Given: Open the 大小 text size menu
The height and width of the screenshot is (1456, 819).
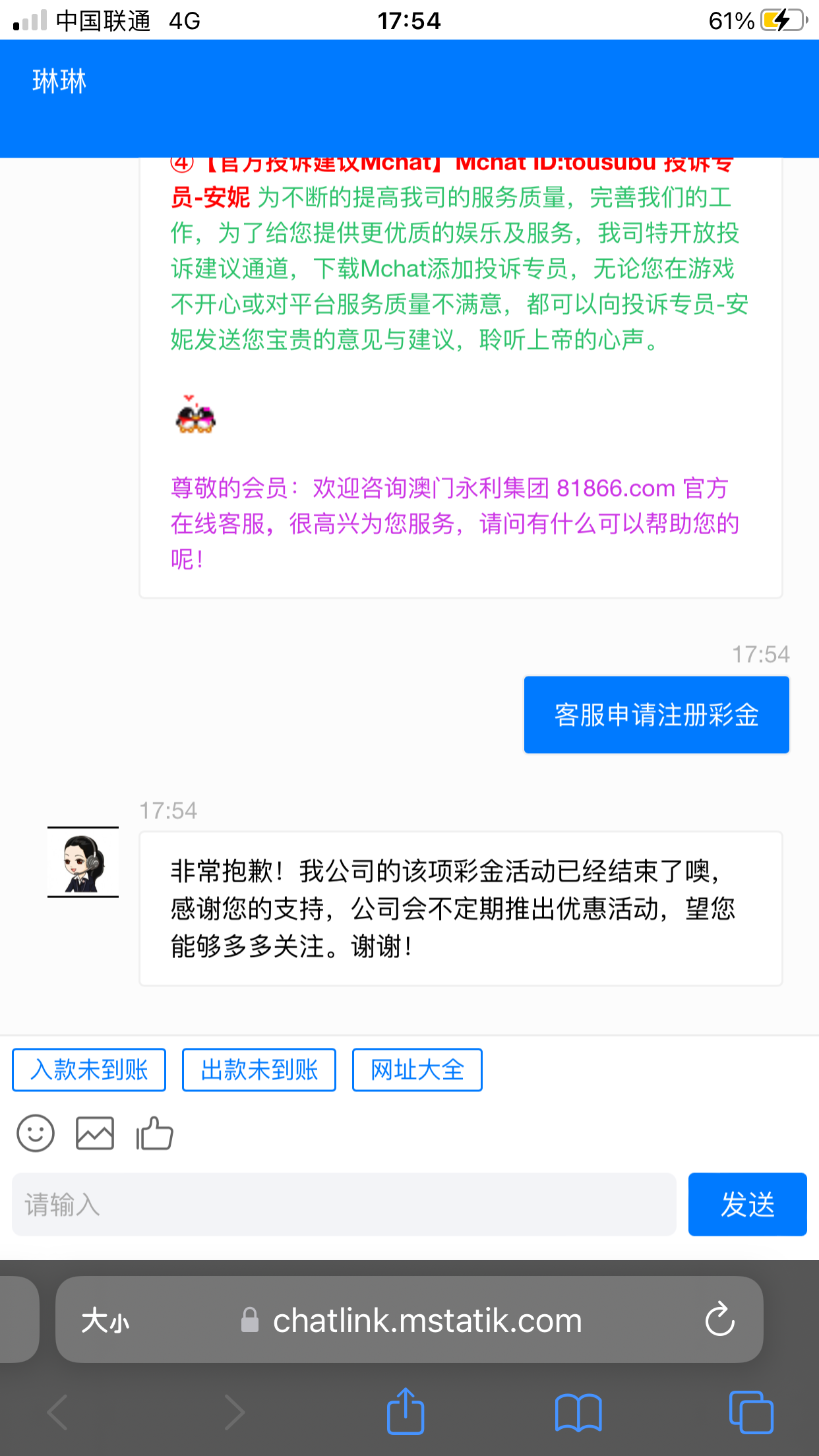Looking at the screenshot, I should pos(106,1321).
